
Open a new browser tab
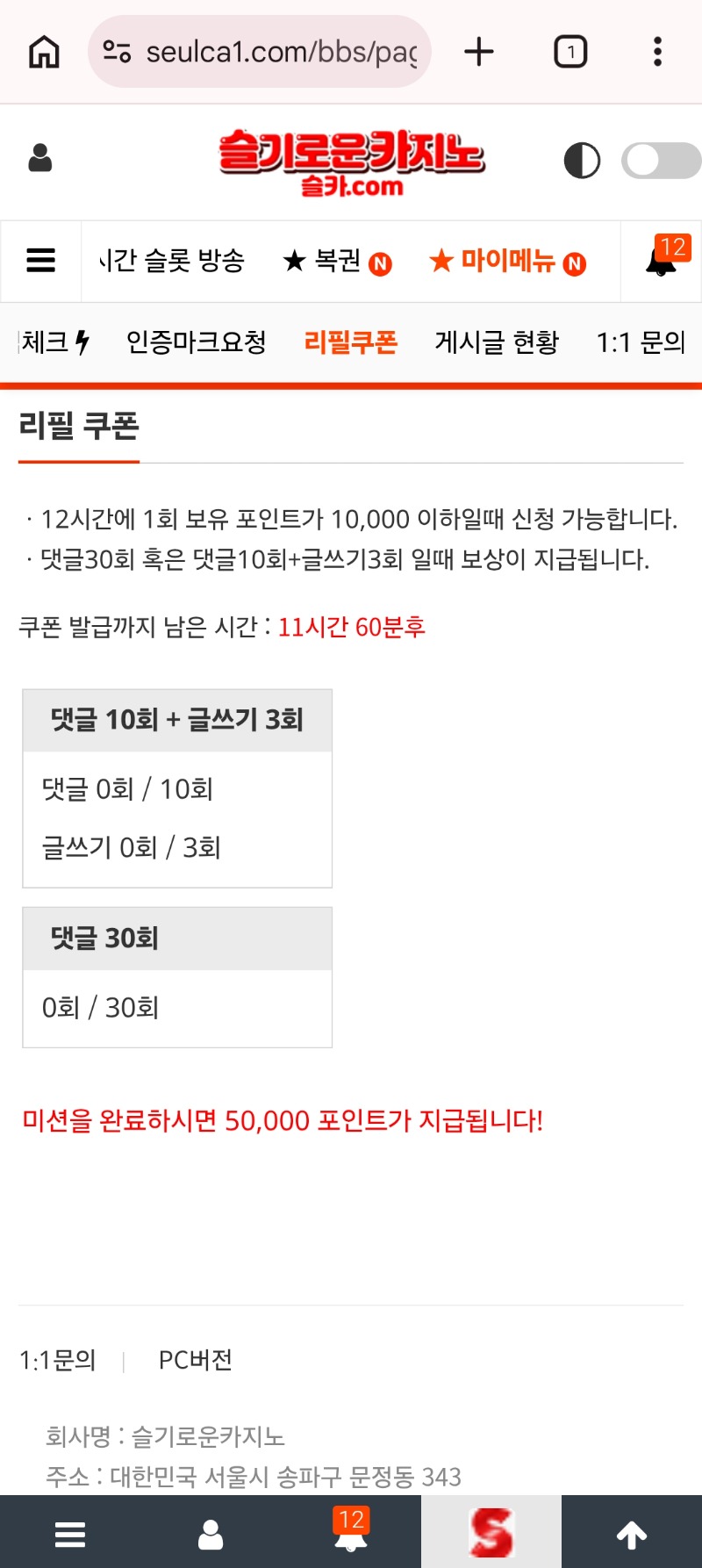(479, 52)
